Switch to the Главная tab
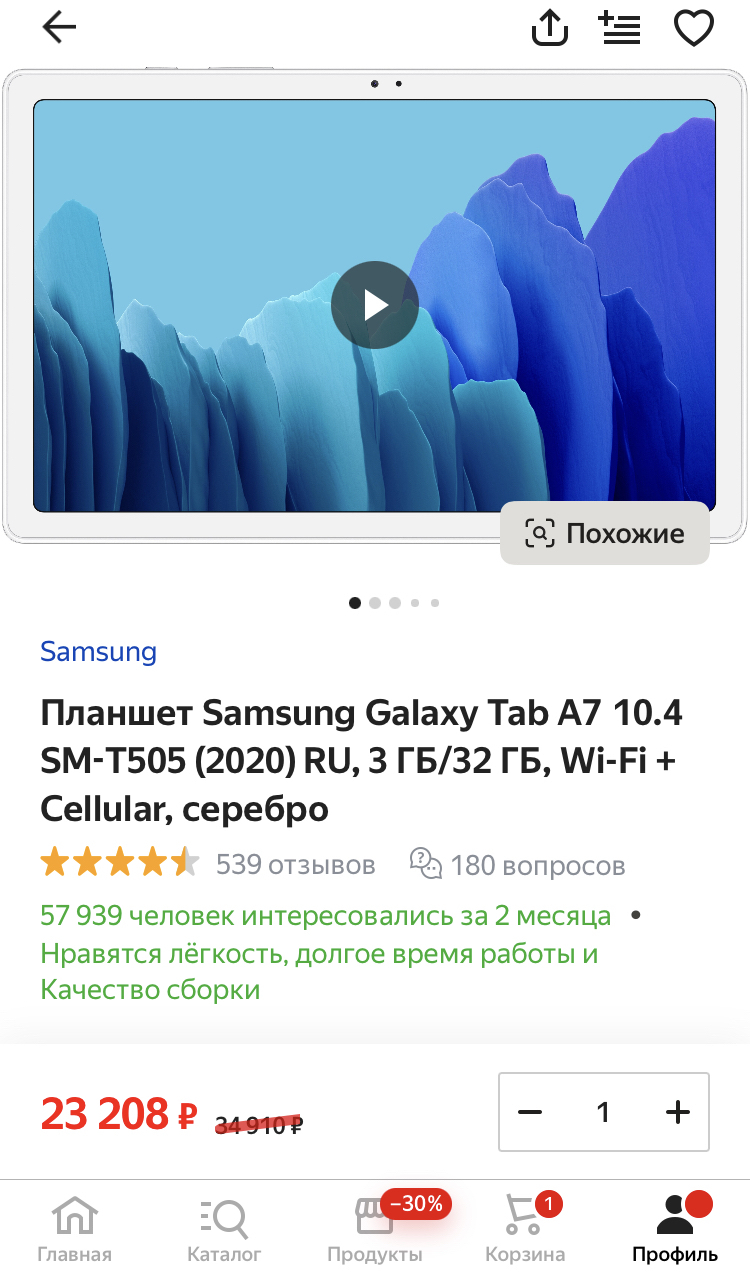This screenshot has height=1278, width=750. point(75,1229)
